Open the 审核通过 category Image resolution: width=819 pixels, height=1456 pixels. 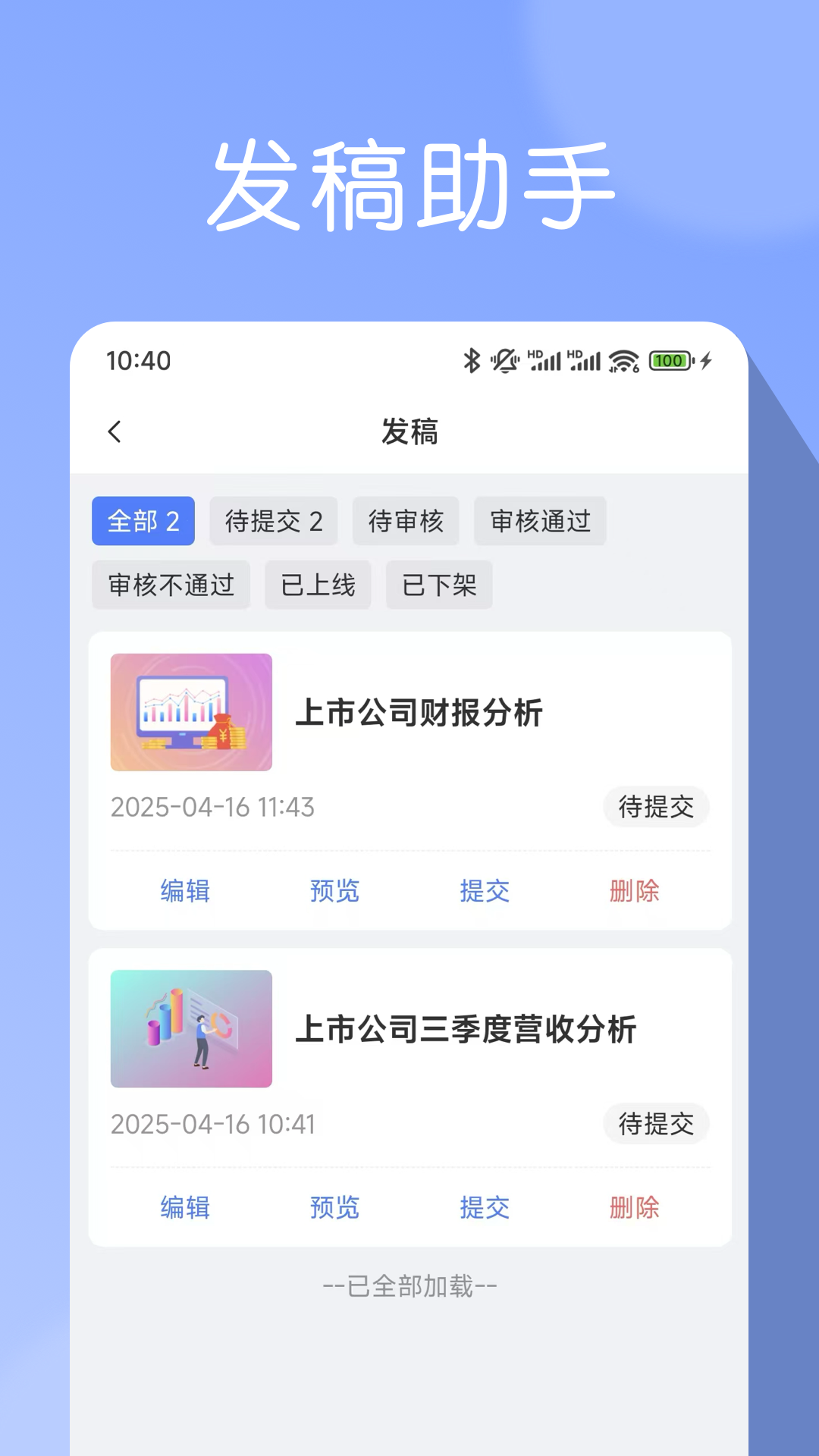(x=540, y=521)
